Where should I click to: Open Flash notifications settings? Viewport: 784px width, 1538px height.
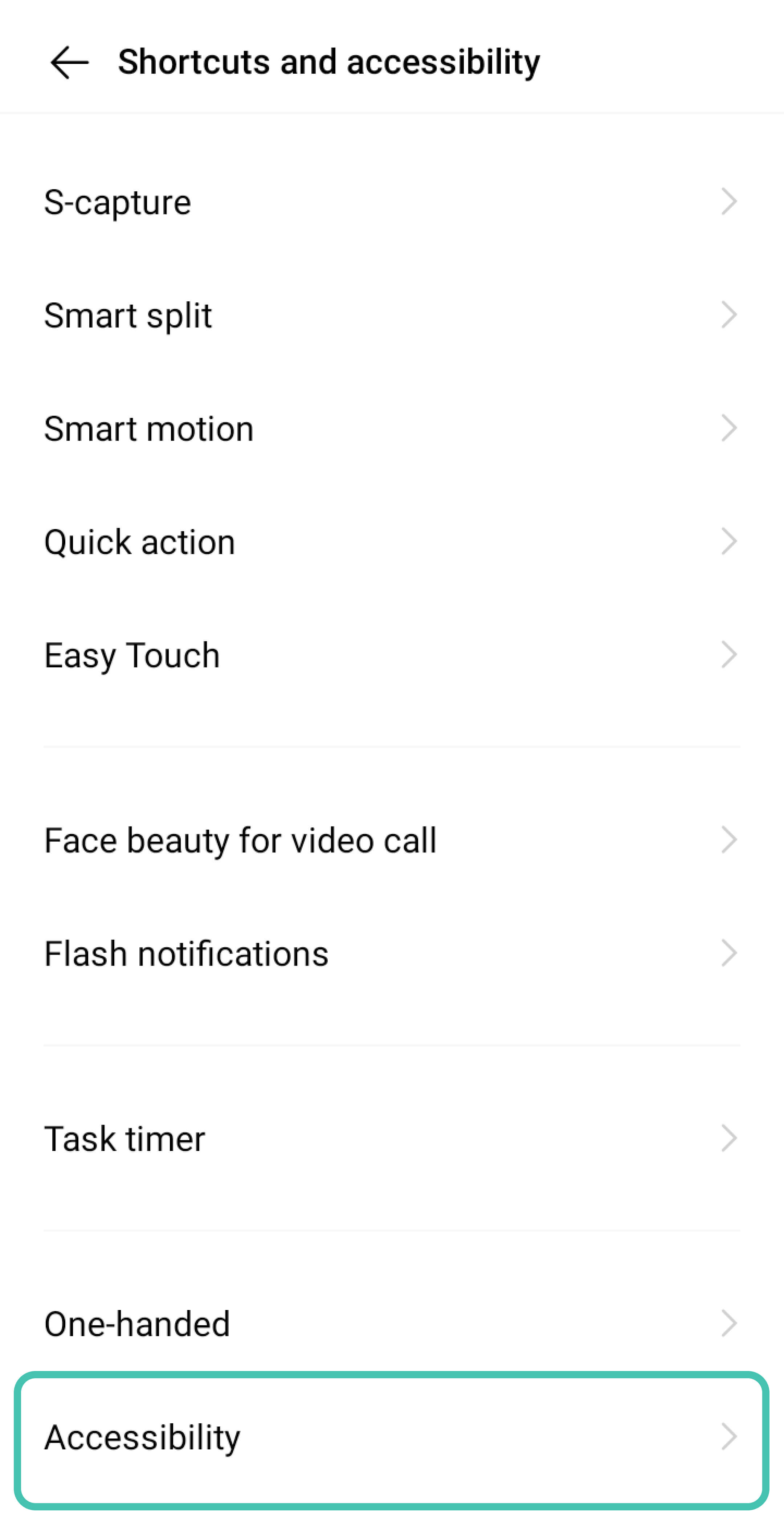tap(391, 953)
